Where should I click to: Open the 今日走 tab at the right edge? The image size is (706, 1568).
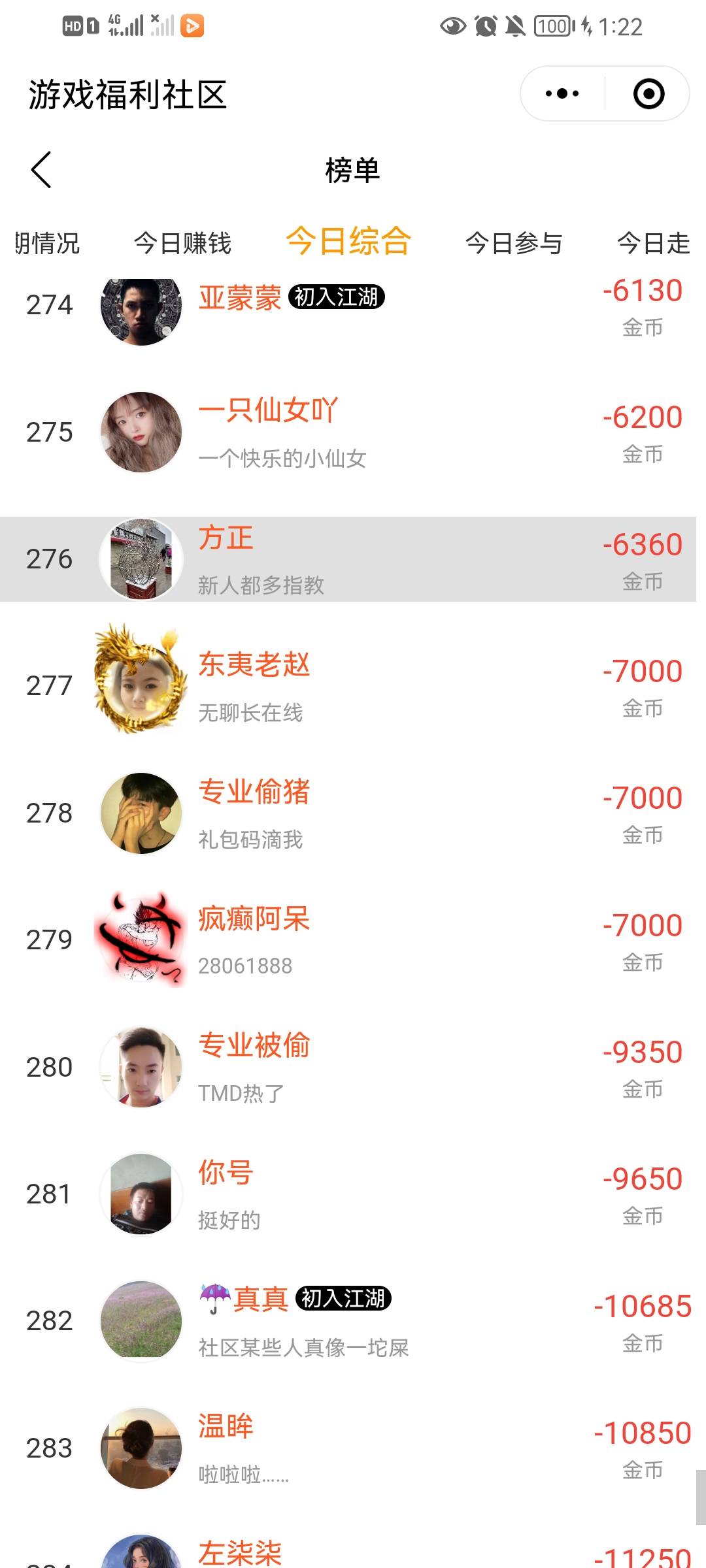coord(653,243)
